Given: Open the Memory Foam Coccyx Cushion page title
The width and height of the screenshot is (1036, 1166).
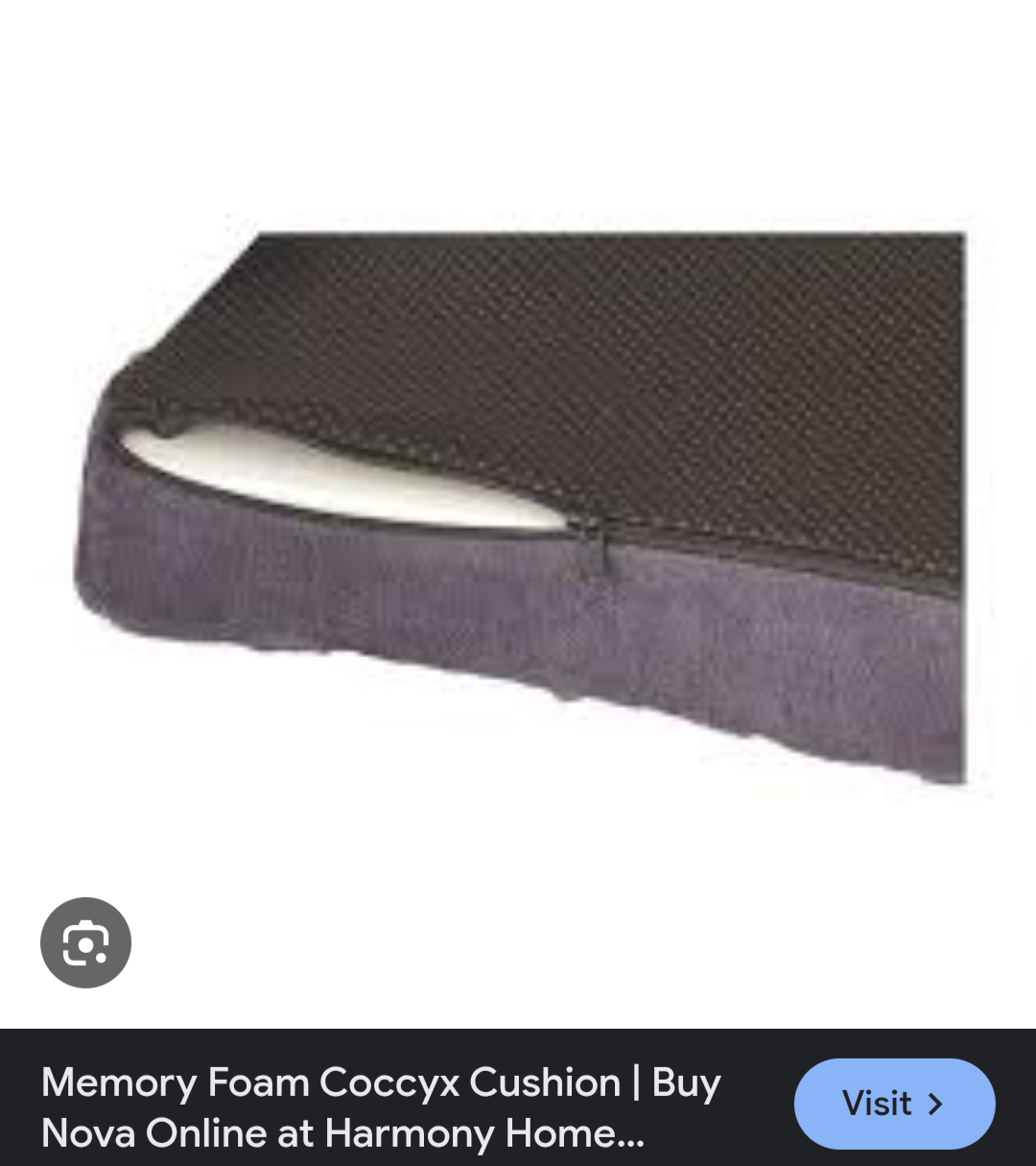Looking at the screenshot, I should (x=382, y=1107).
